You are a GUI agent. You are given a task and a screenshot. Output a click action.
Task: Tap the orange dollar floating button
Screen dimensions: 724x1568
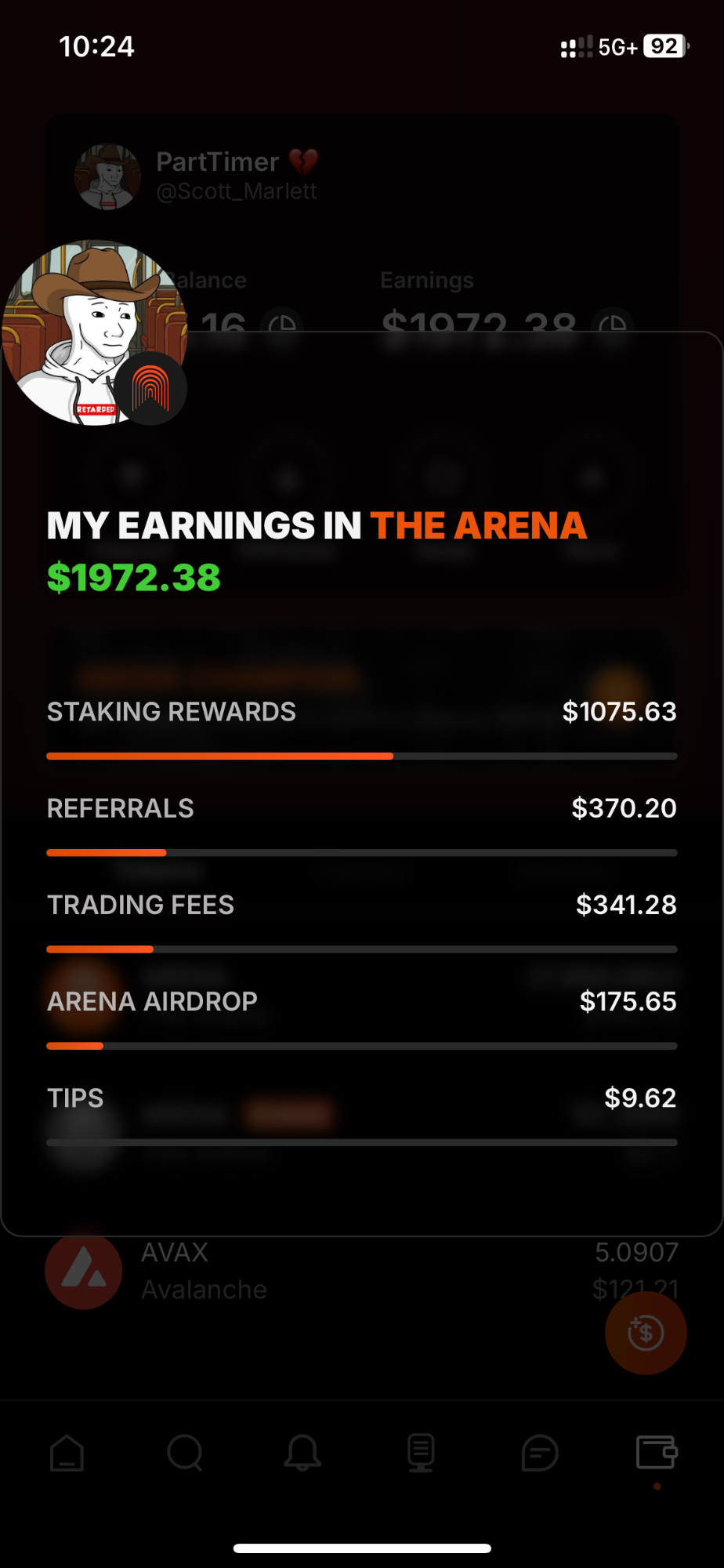[x=646, y=1332]
